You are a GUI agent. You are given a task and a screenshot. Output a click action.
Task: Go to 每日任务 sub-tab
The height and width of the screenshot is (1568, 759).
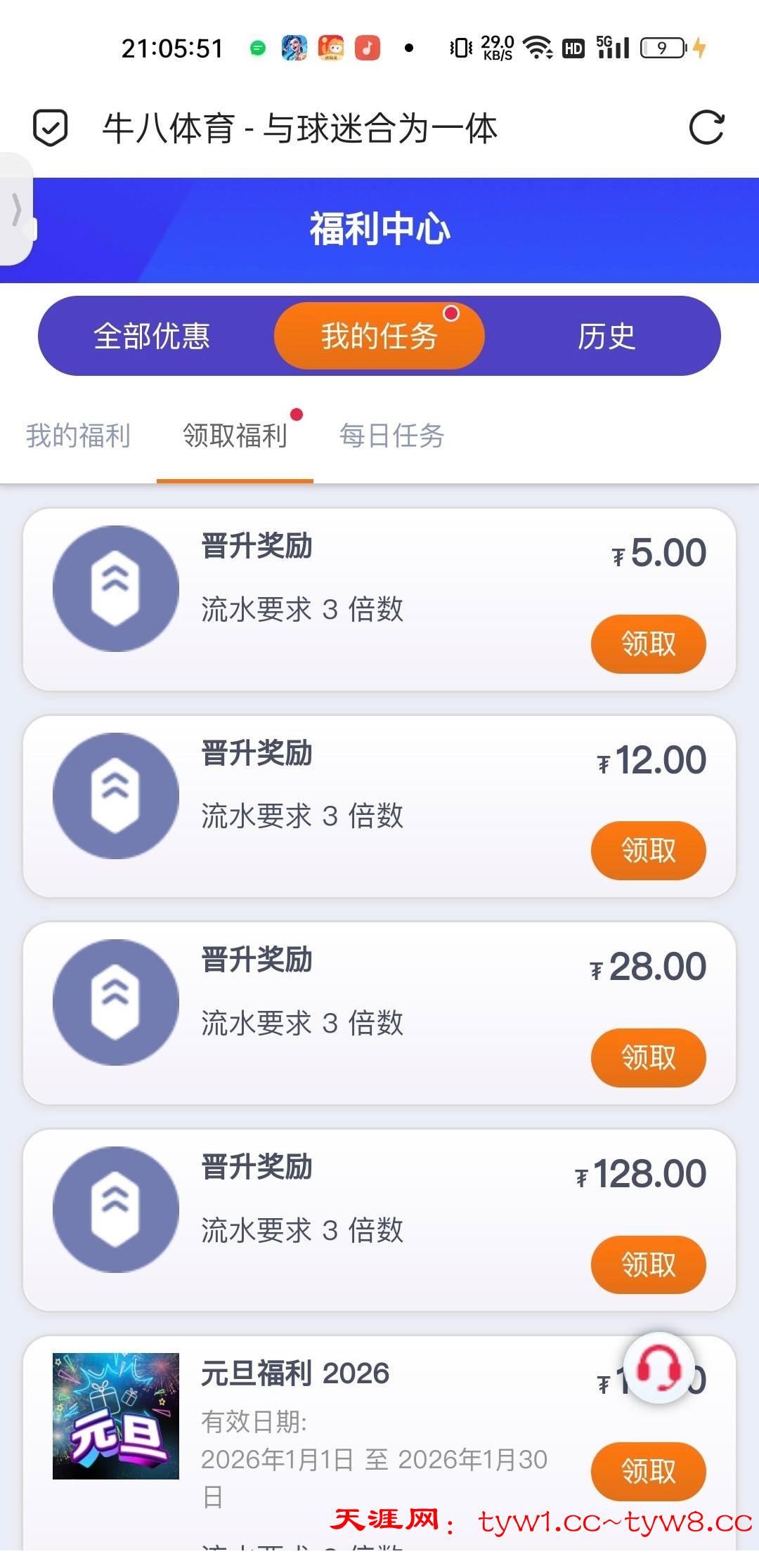point(391,436)
